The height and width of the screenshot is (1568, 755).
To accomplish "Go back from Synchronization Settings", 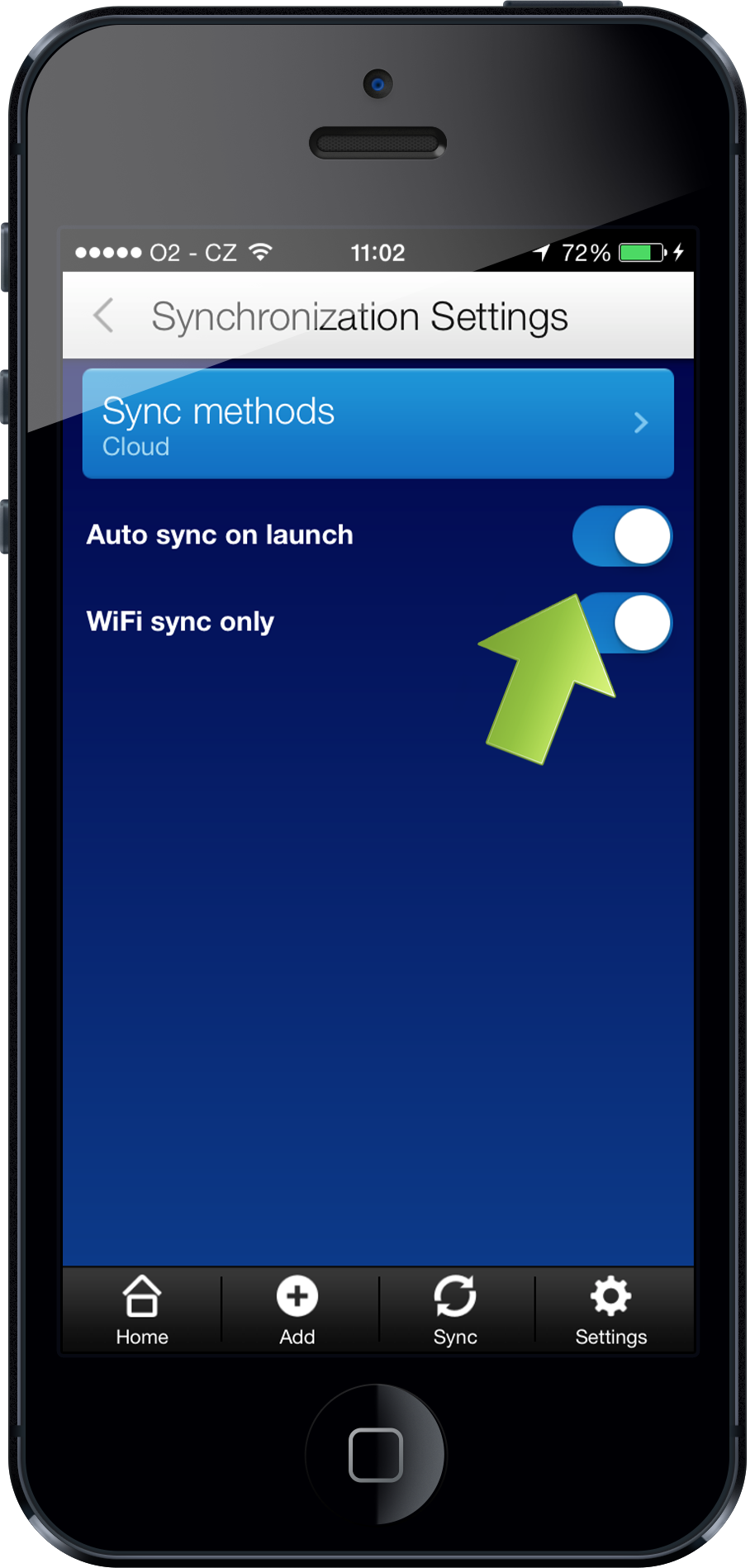I will pyautogui.click(x=103, y=316).
